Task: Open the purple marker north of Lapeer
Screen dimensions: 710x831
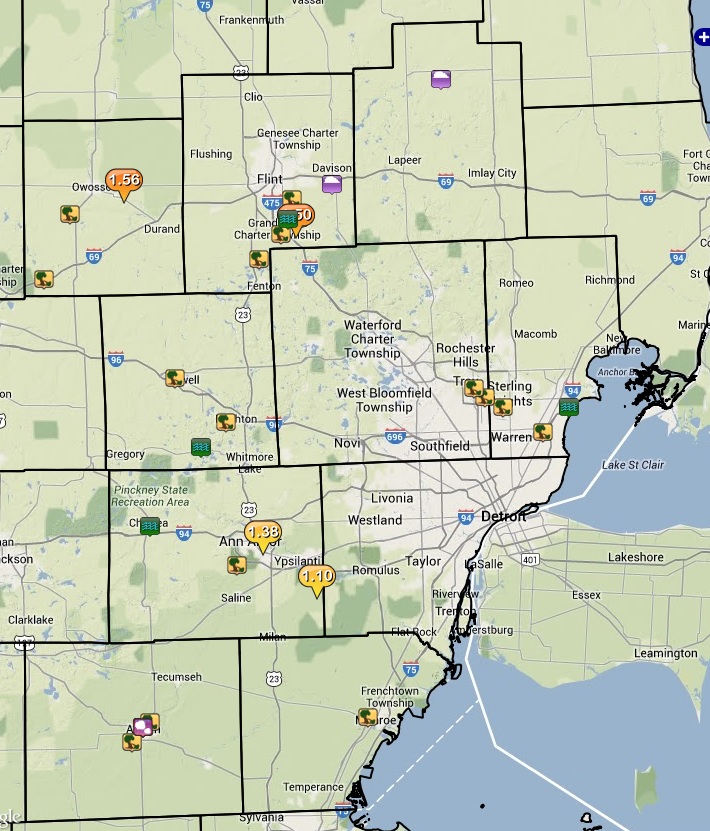Action: 441,78
